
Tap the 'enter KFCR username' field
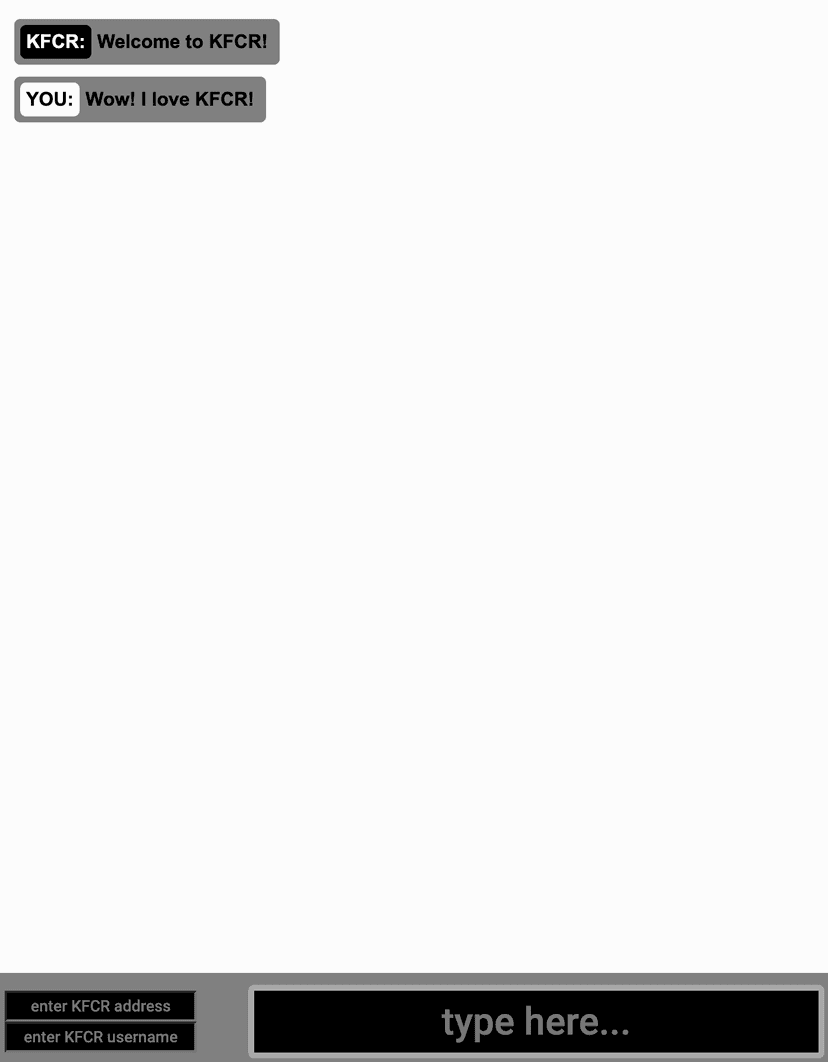pyautogui.click(x=100, y=1037)
